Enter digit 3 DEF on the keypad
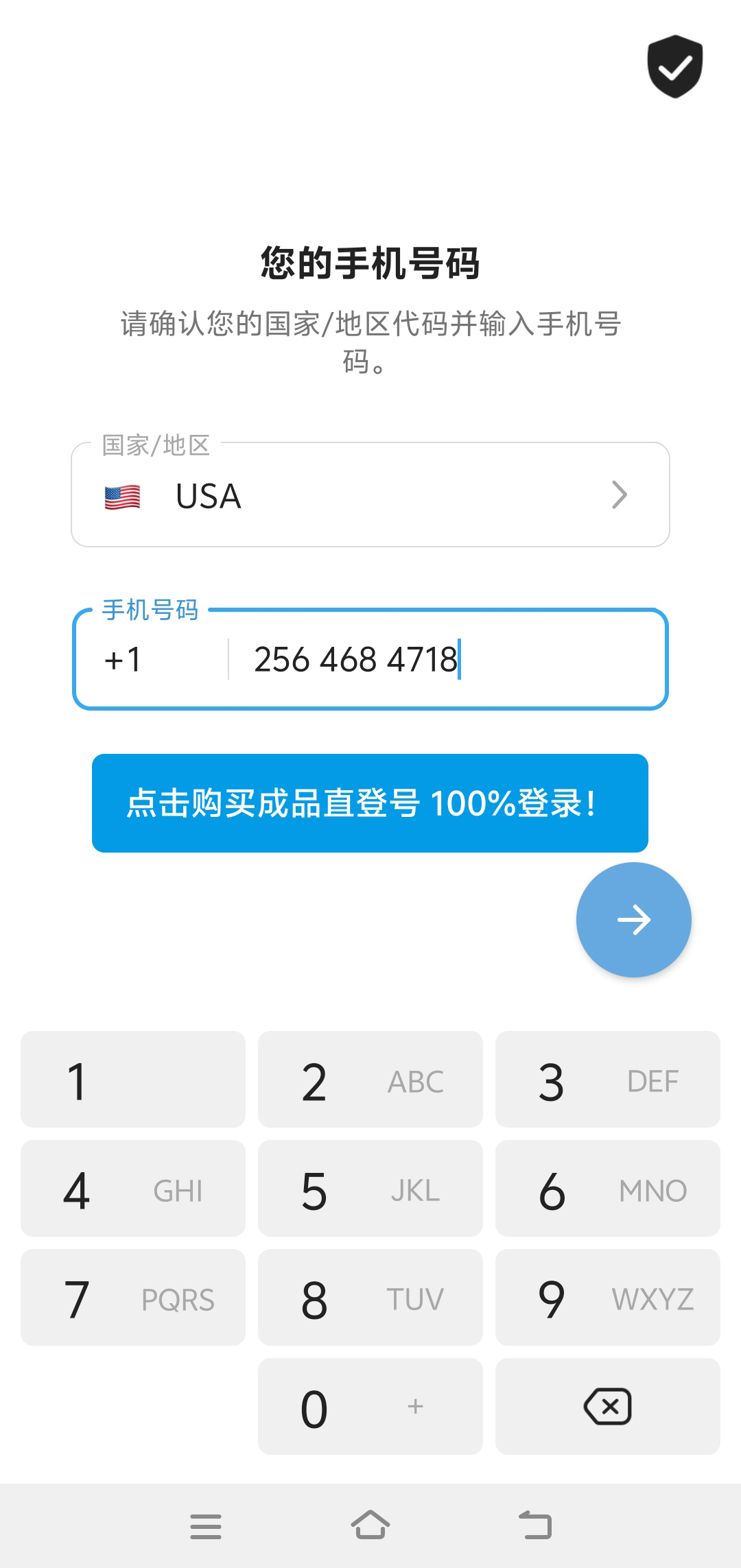Image resolution: width=741 pixels, height=1568 pixels. pos(608,1080)
